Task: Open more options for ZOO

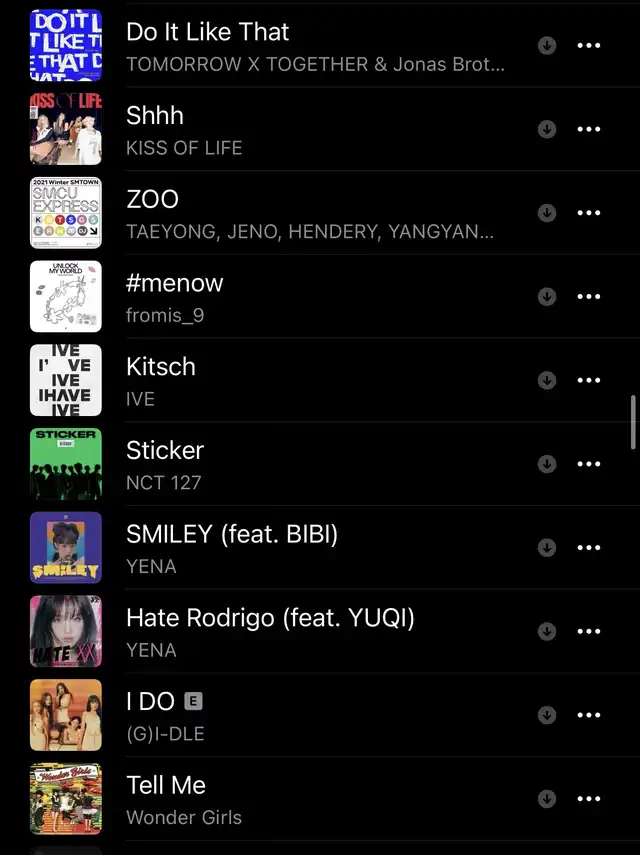Action: tap(589, 213)
